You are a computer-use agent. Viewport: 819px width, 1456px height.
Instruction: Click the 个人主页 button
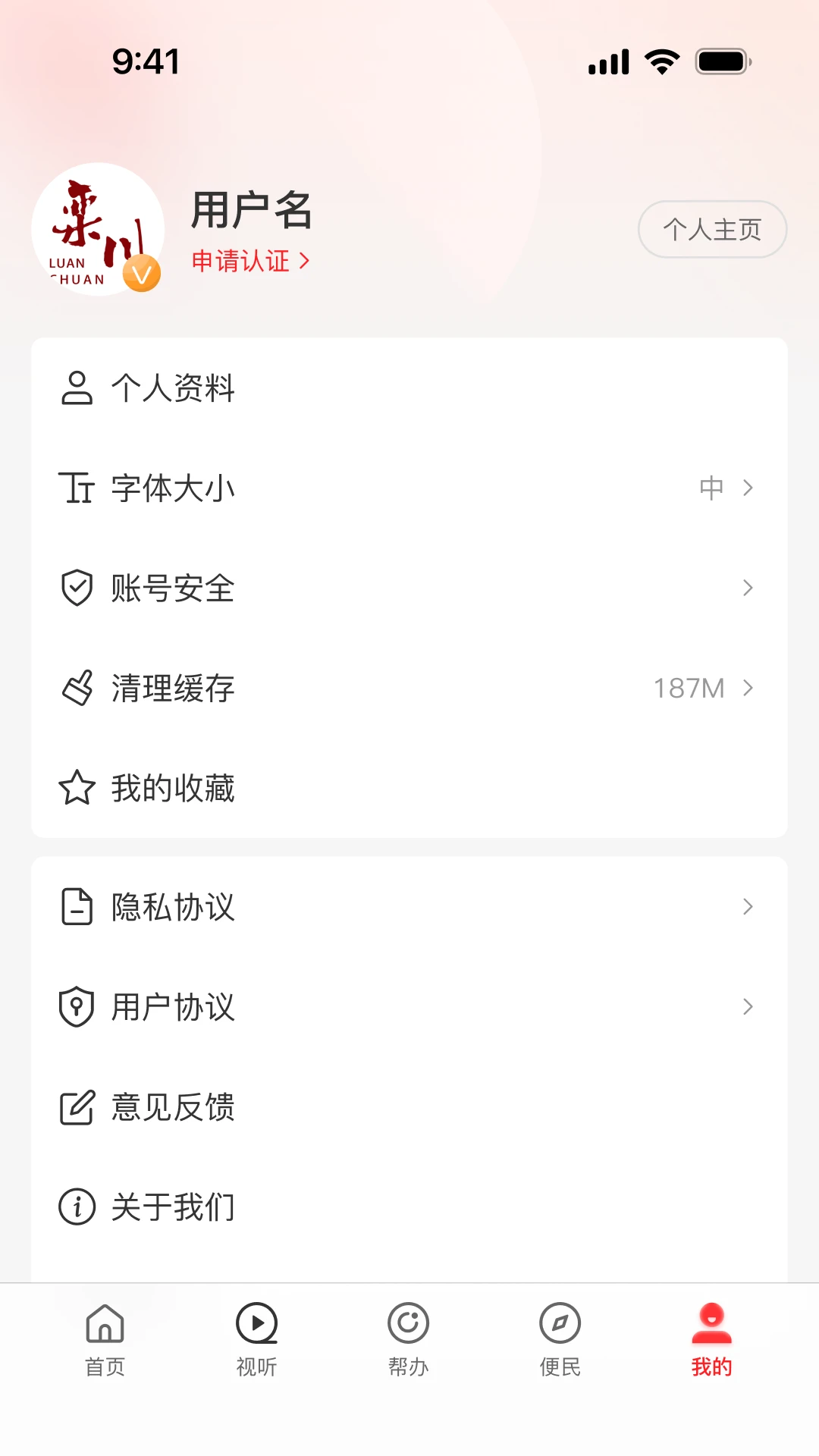tap(712, 228)
